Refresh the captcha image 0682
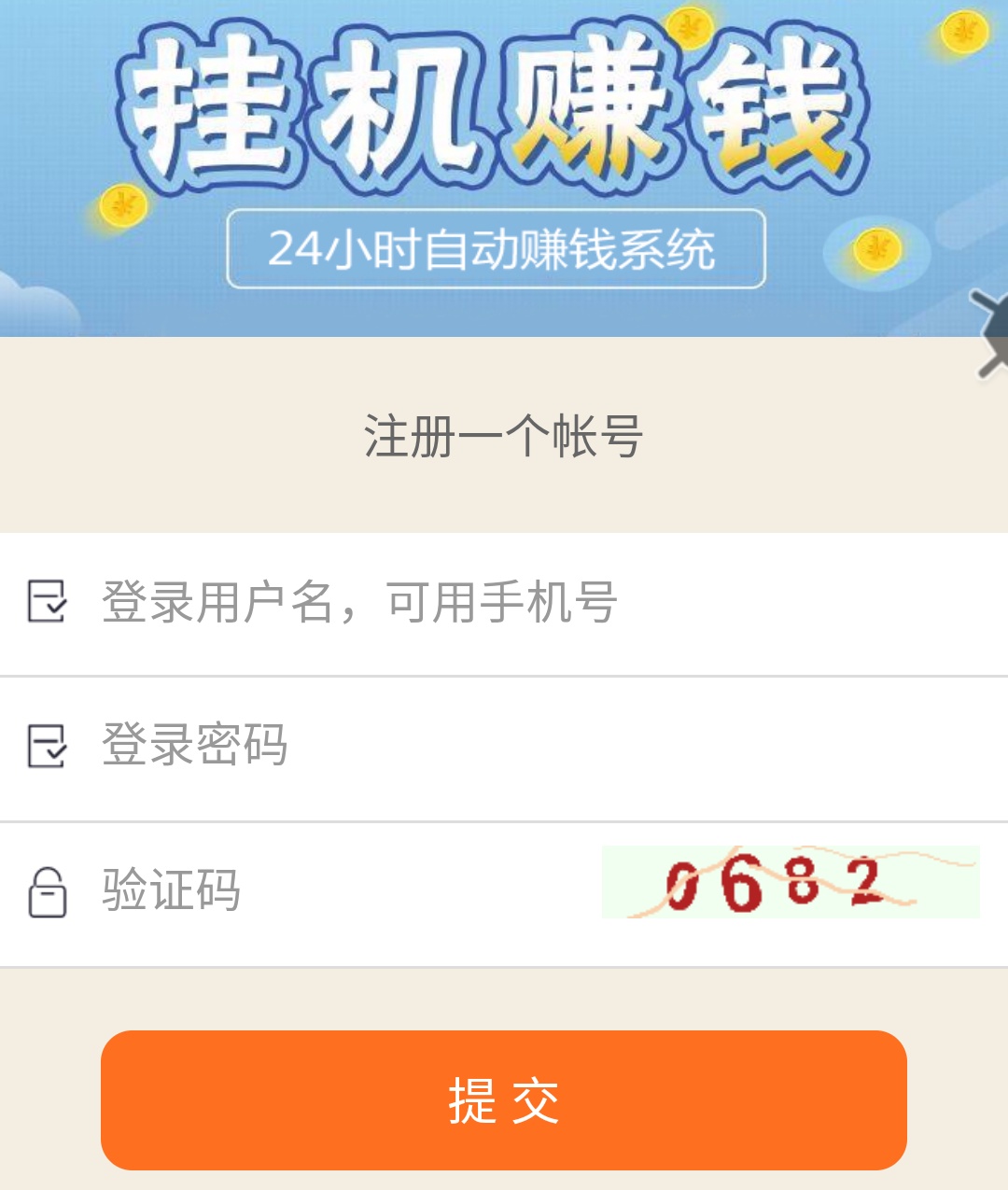The height and width of the screenshot is (1190, 1008). pyautogui.click(x=790, y=883)
